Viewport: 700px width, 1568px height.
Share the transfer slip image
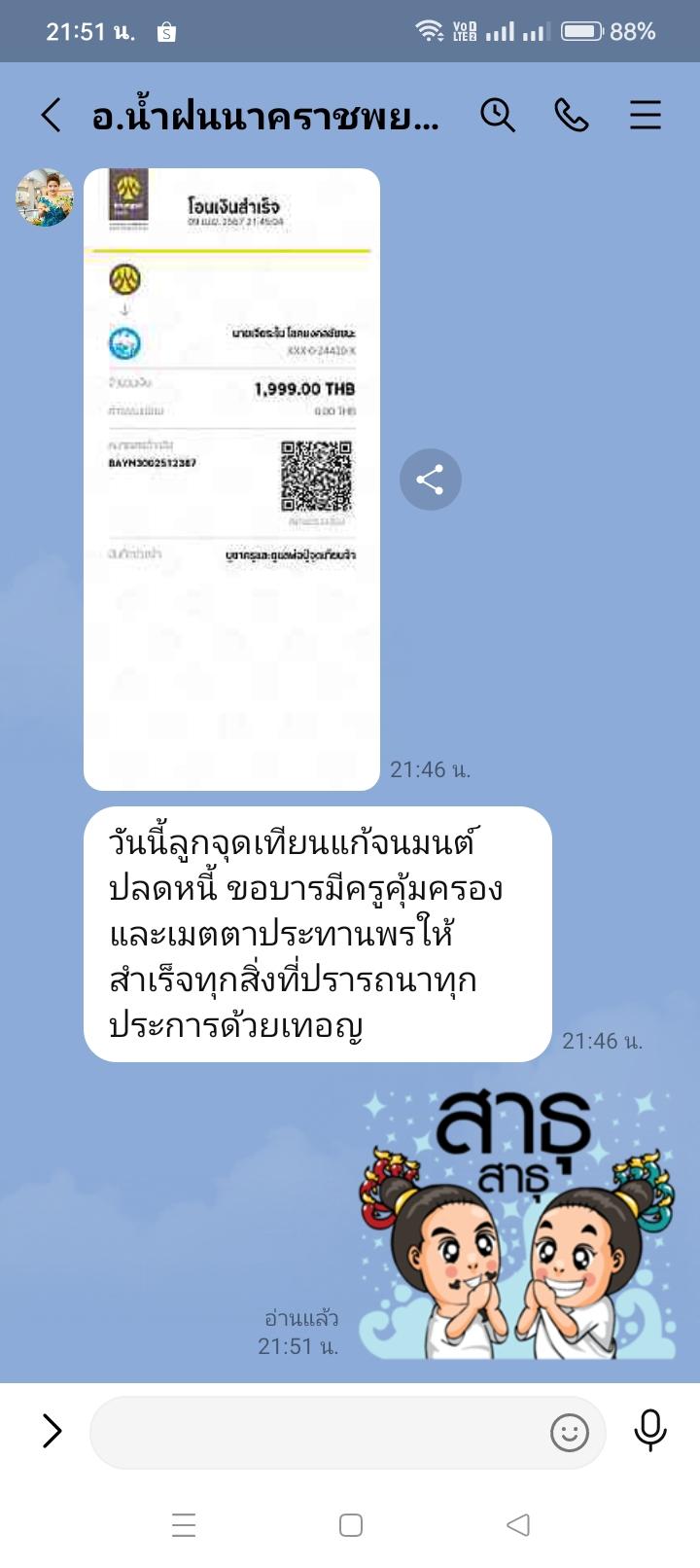(430, 480)
